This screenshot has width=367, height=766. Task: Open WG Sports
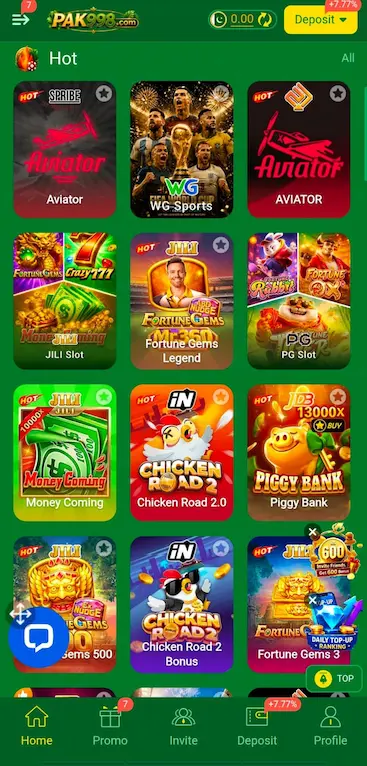(181, 149)
